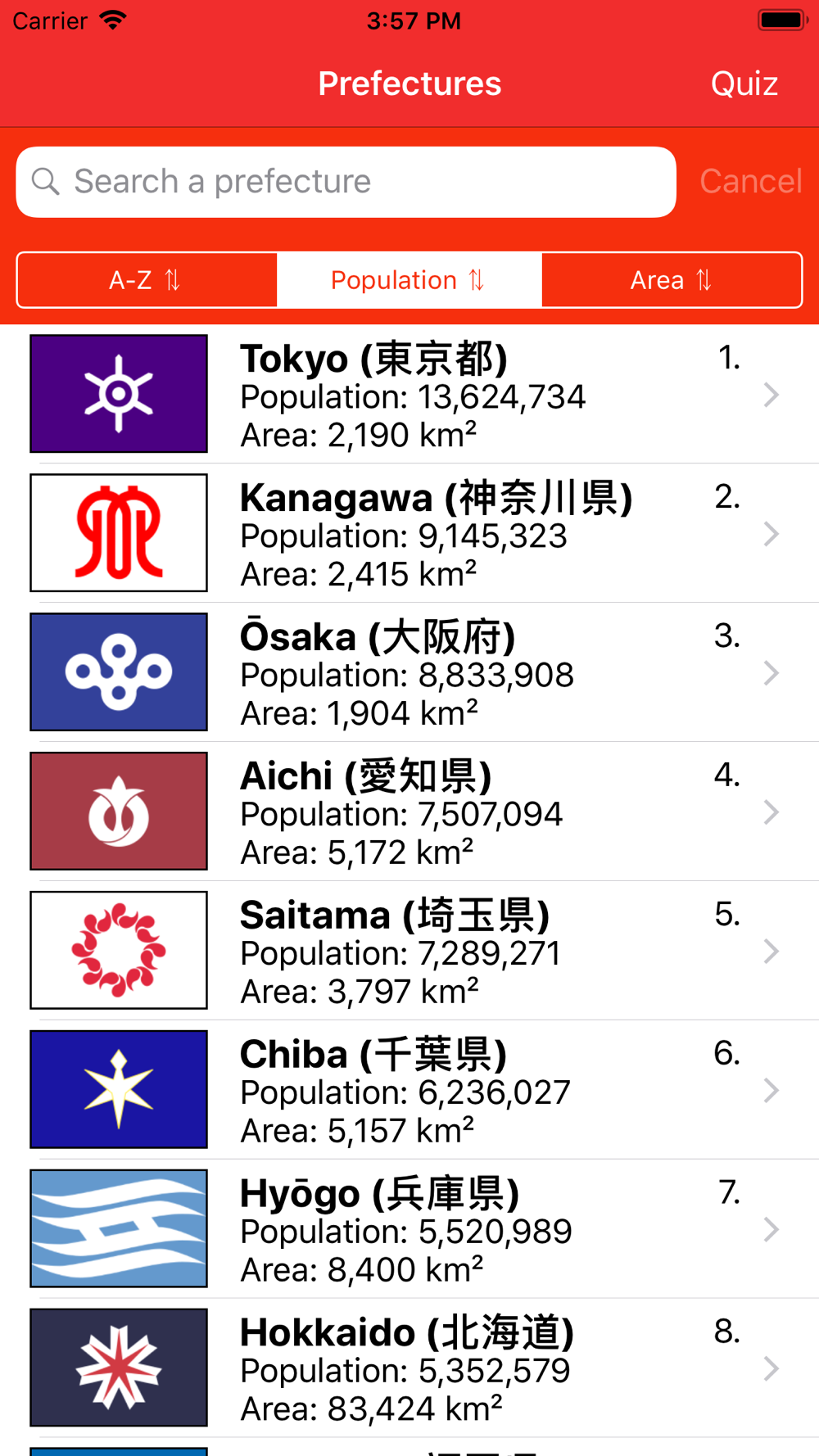Cancel the prefecture search
This screenshot has width=819, height=1456.
coord(750,181)
